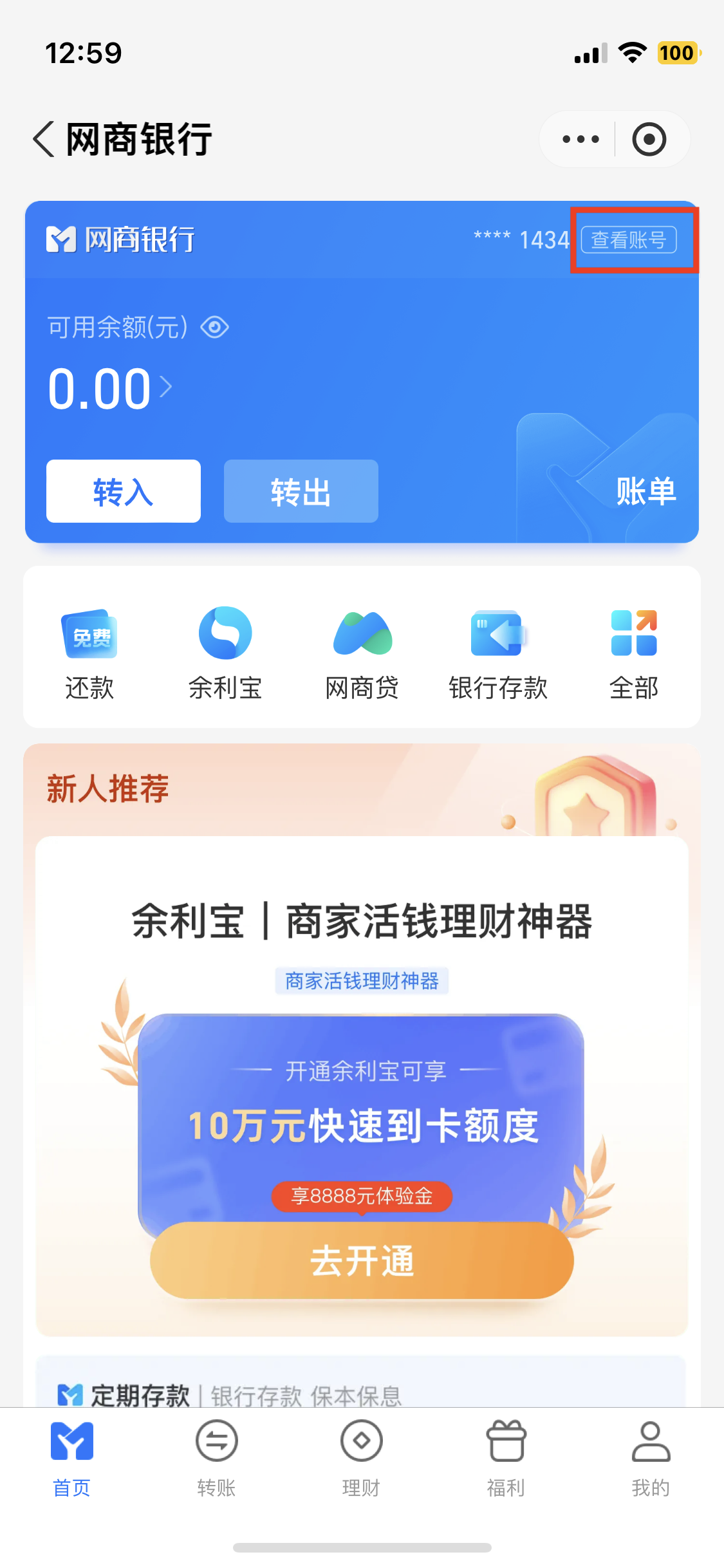Image resolution: width=724 pixels, height=1568 pixels.
Task: Switch to 转账 tab
Action: (x=216, y=1457)
